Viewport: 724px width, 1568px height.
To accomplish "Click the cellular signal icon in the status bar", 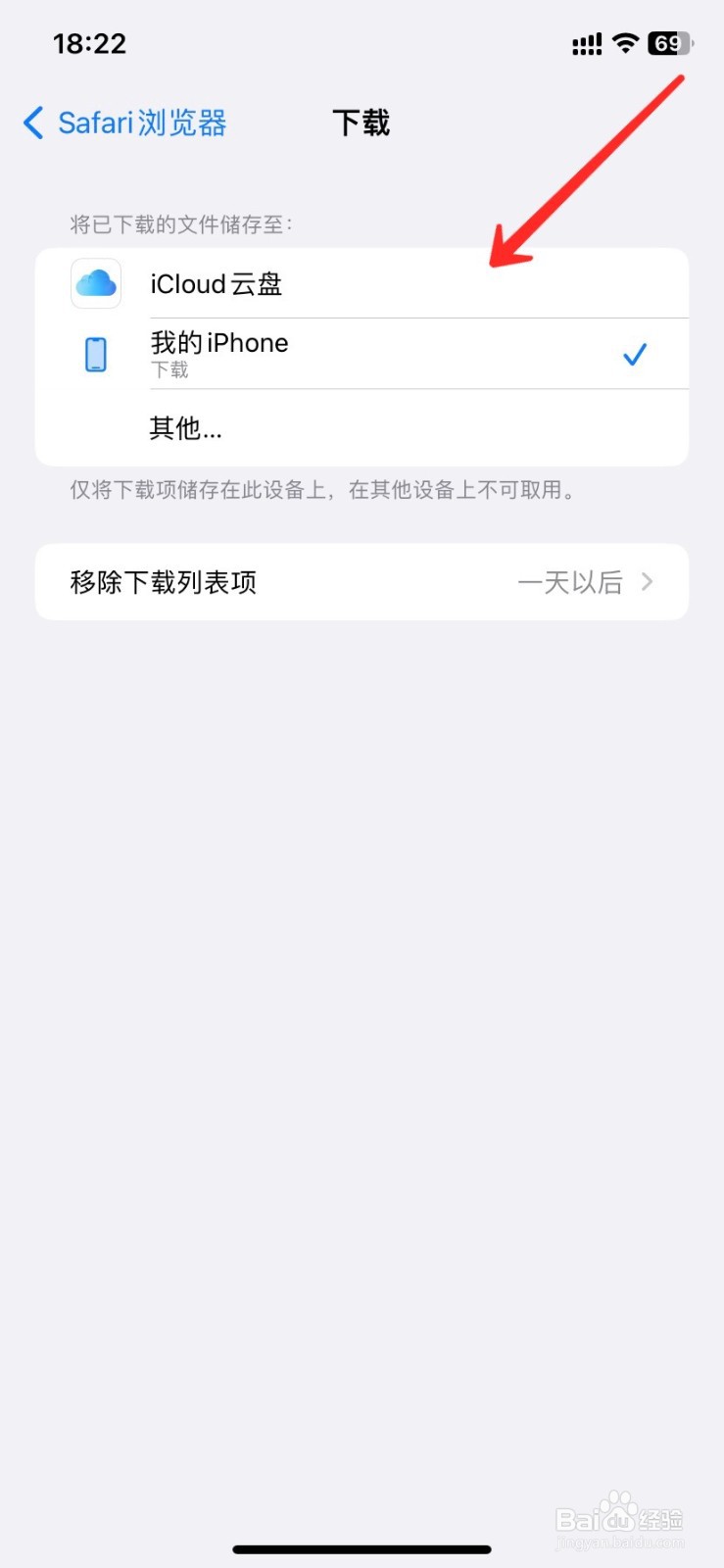I will (x=586, y=43).
